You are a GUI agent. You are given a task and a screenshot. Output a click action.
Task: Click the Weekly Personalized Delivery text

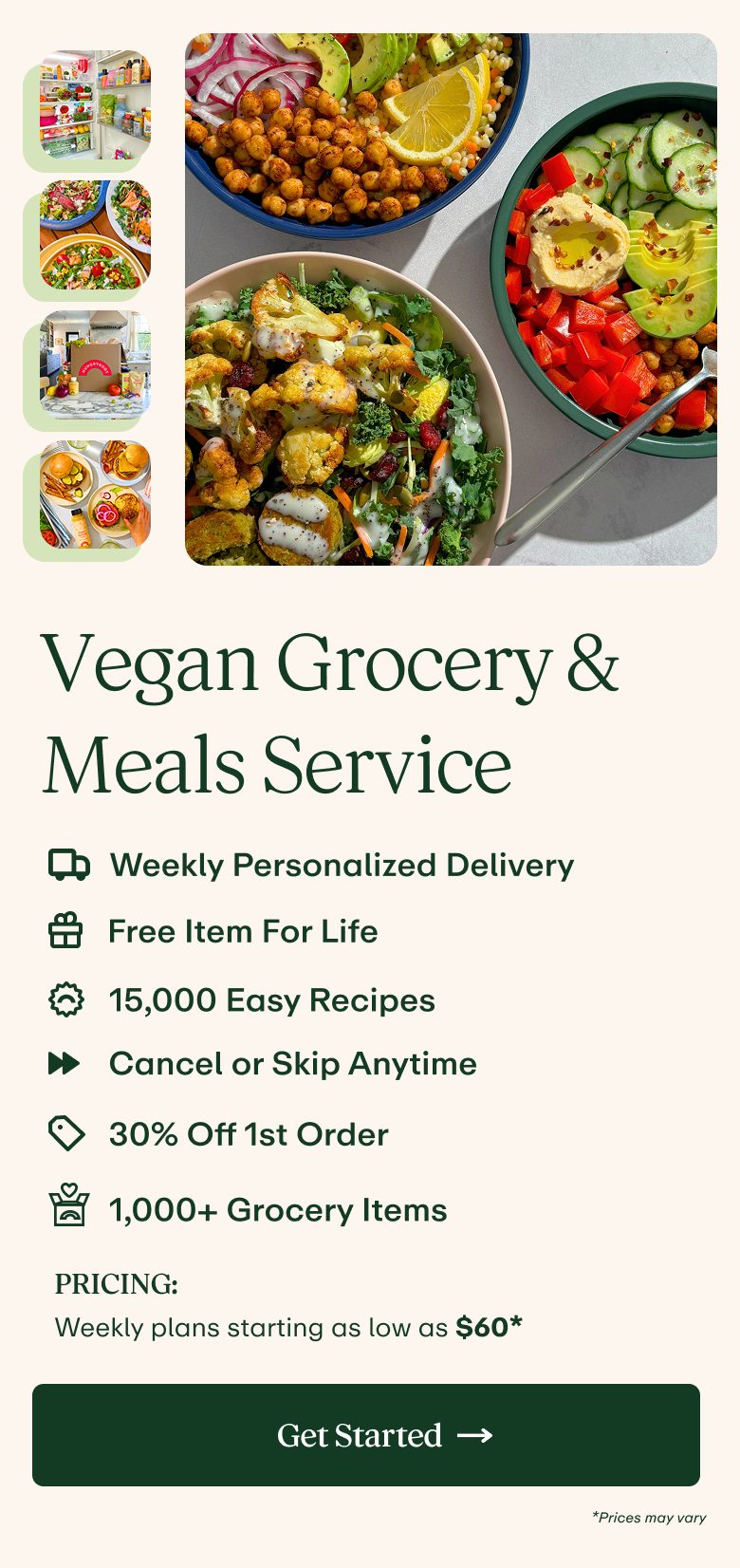(342, 866)
